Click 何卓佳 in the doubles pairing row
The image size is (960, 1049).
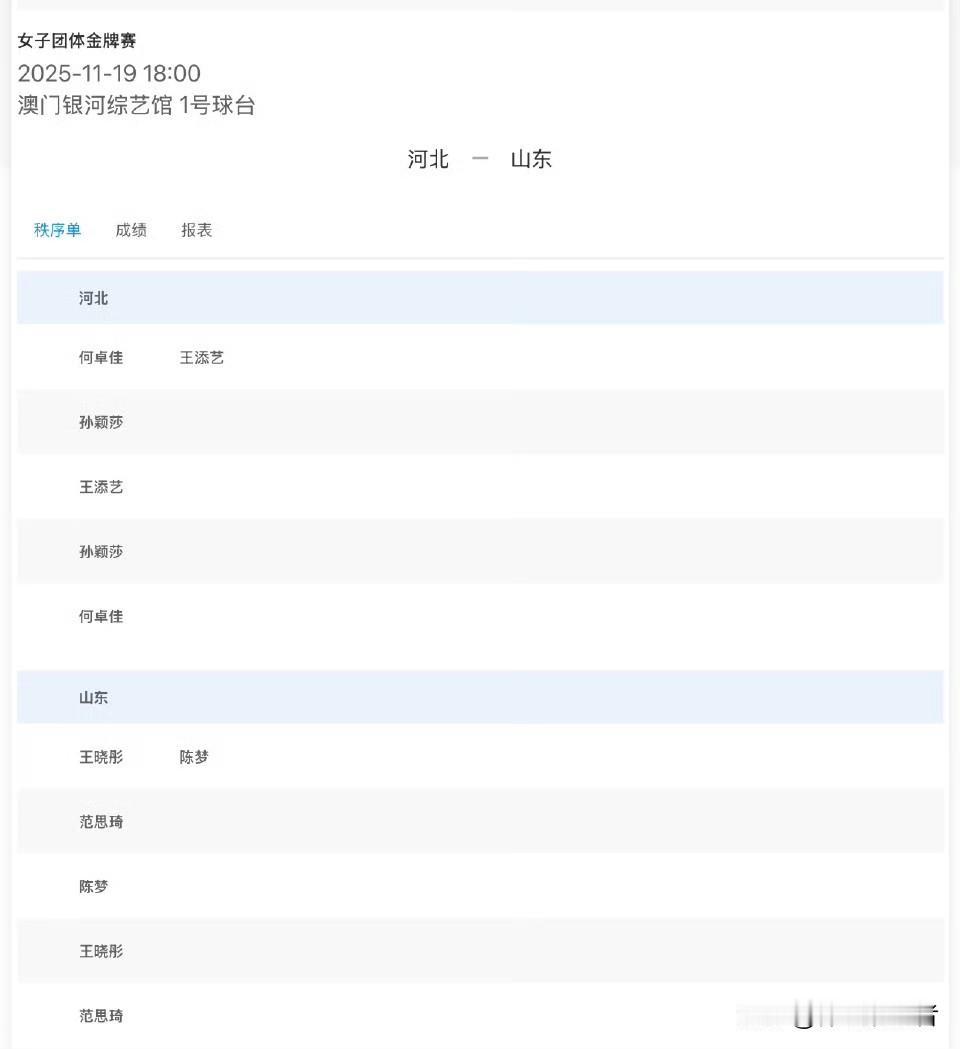tap(100, 357)
